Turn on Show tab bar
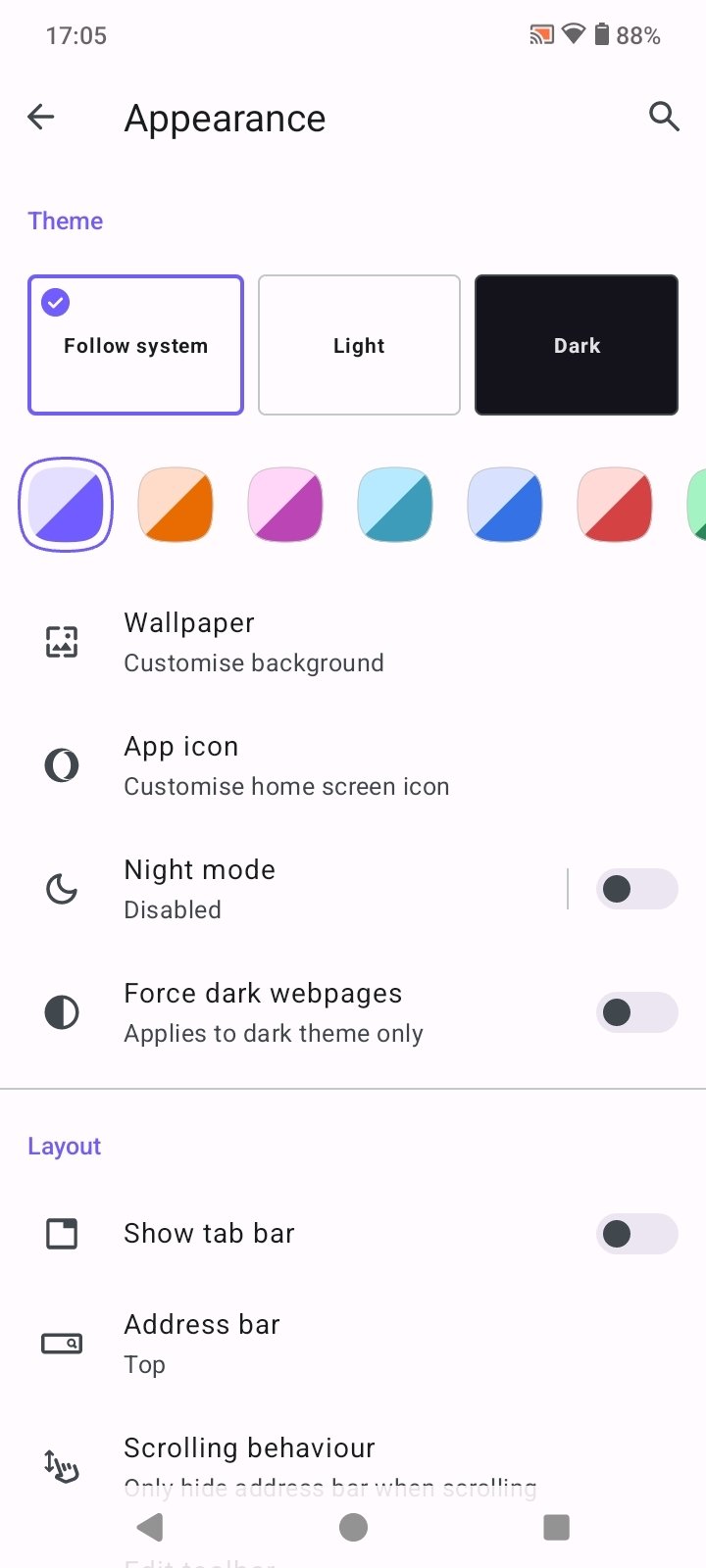The width and height of the screenshot is (706, 1568). [x=637, y=1234]
